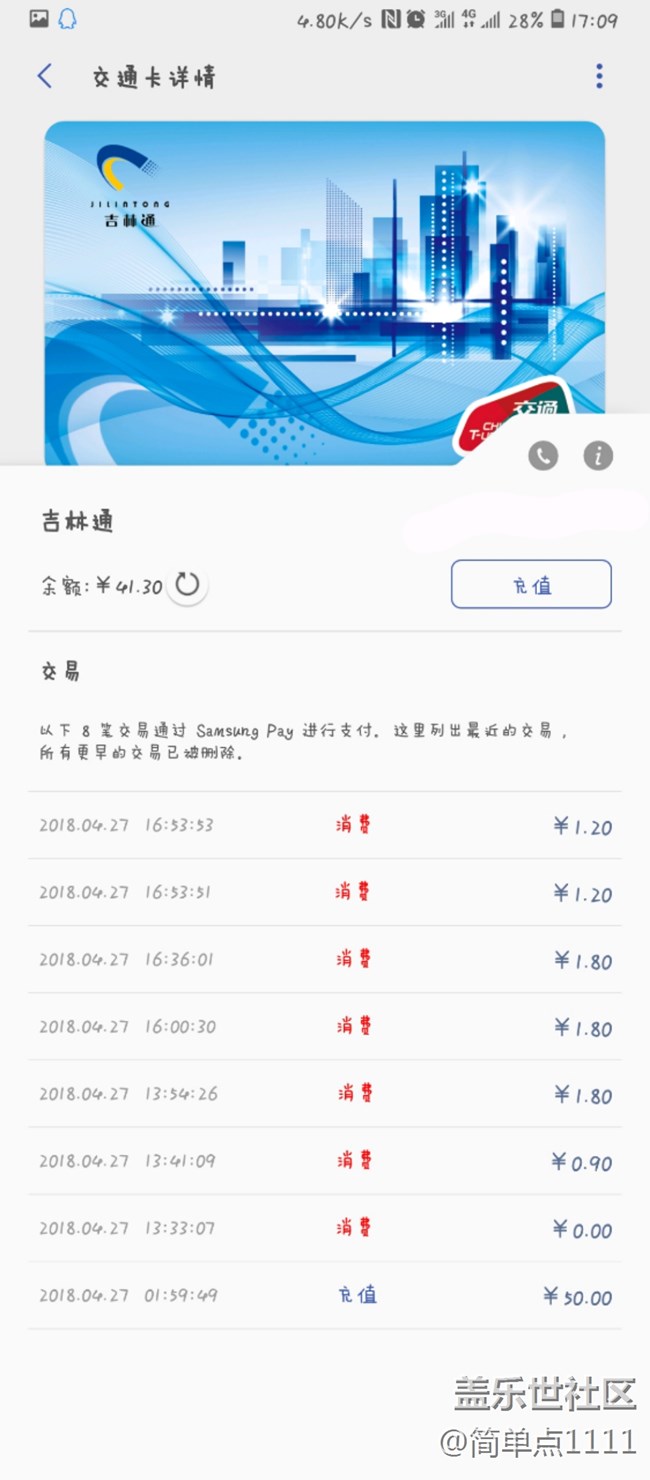Tap the 吉林通 card image
The image size is (650, 1480).
coord(325,293)
